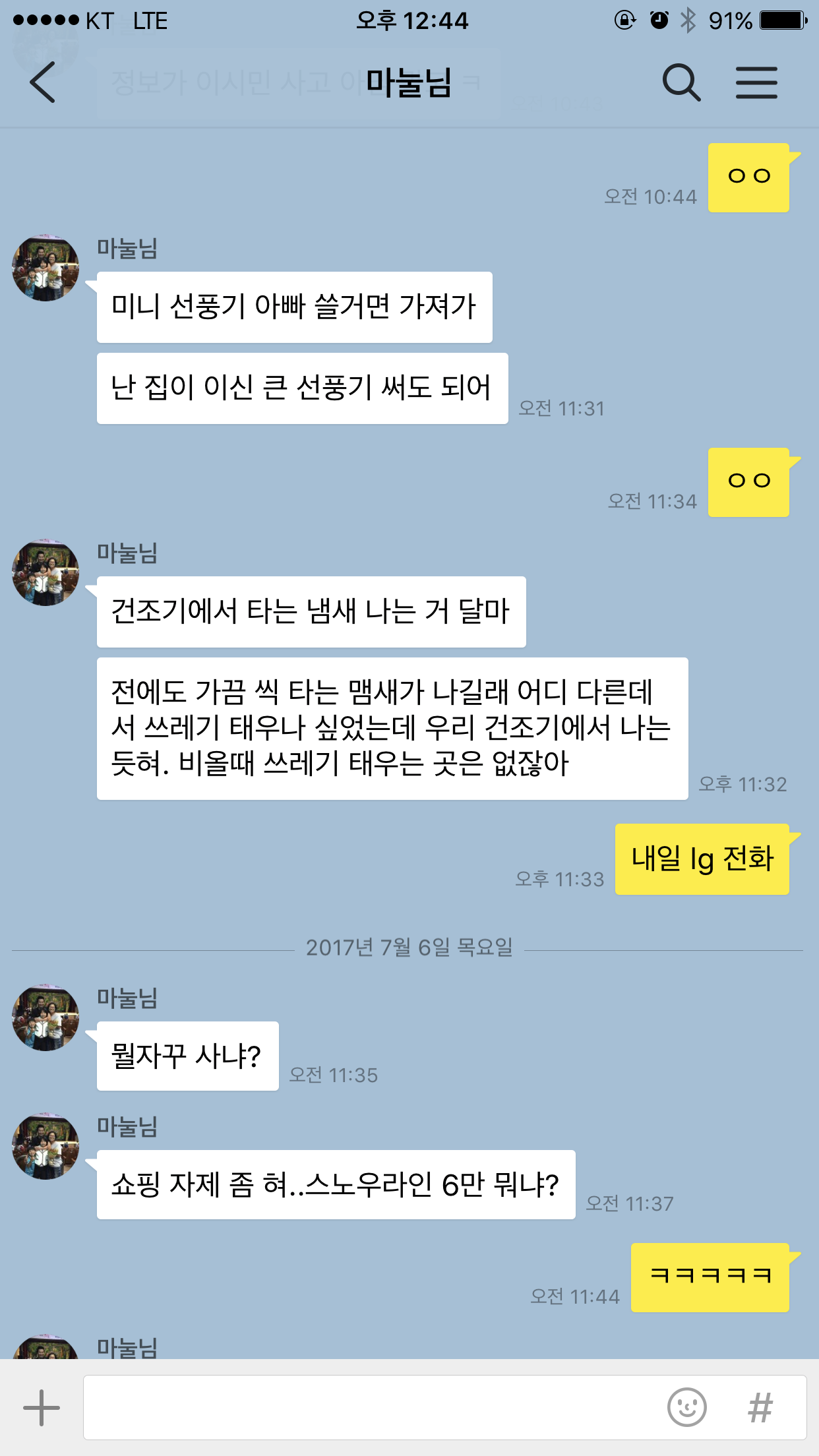Viewport: 819px width, 1456px height.
Task: Go back to the chat list
Action: tap(43, 82)
